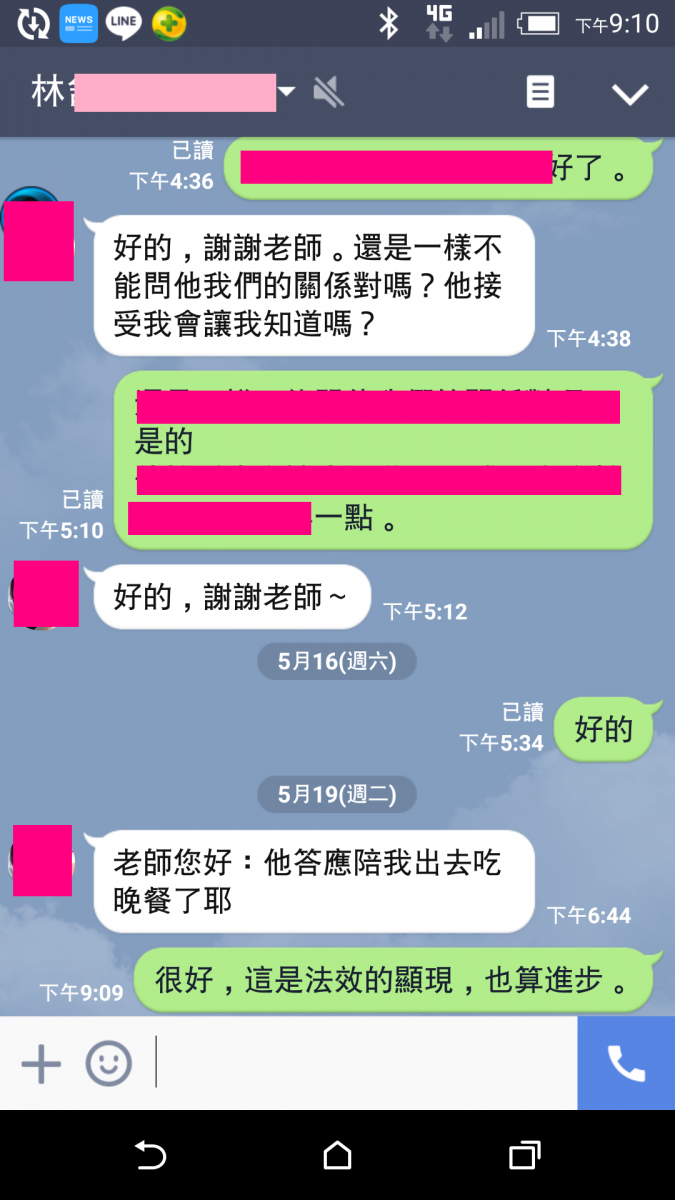Open sender avatar beside 好的，謝謝老師～
Screen dimensions: 675x1200
[46, 594]
